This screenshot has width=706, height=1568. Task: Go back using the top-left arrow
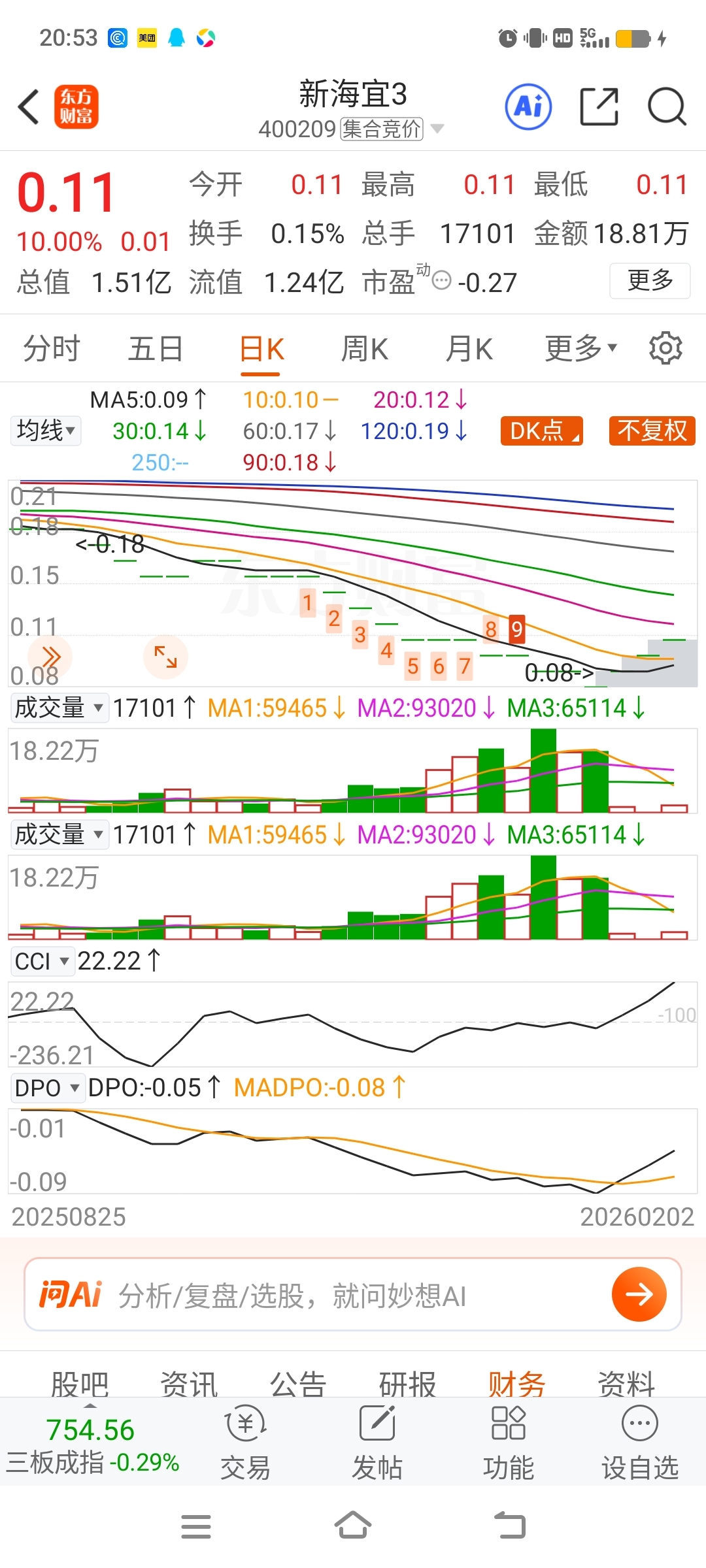(29, 106)
